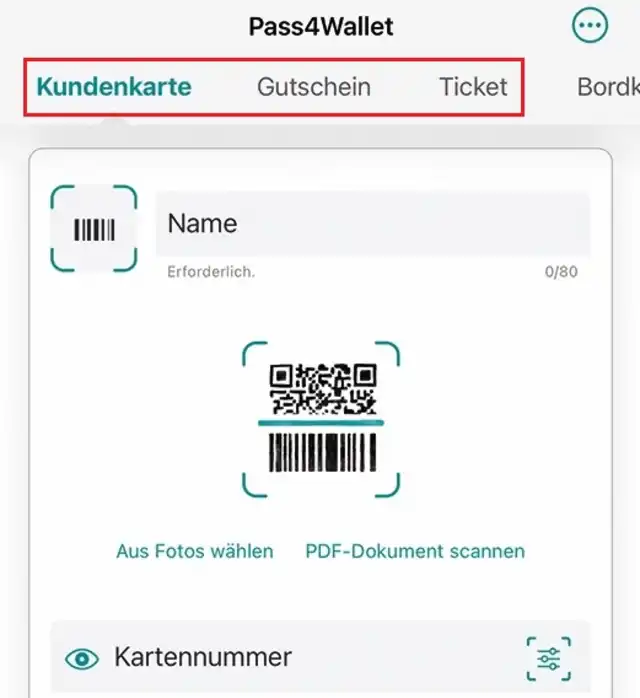Tap the Name input field
The height and width of the screenshot is (698, 640).
click(372, 224)
